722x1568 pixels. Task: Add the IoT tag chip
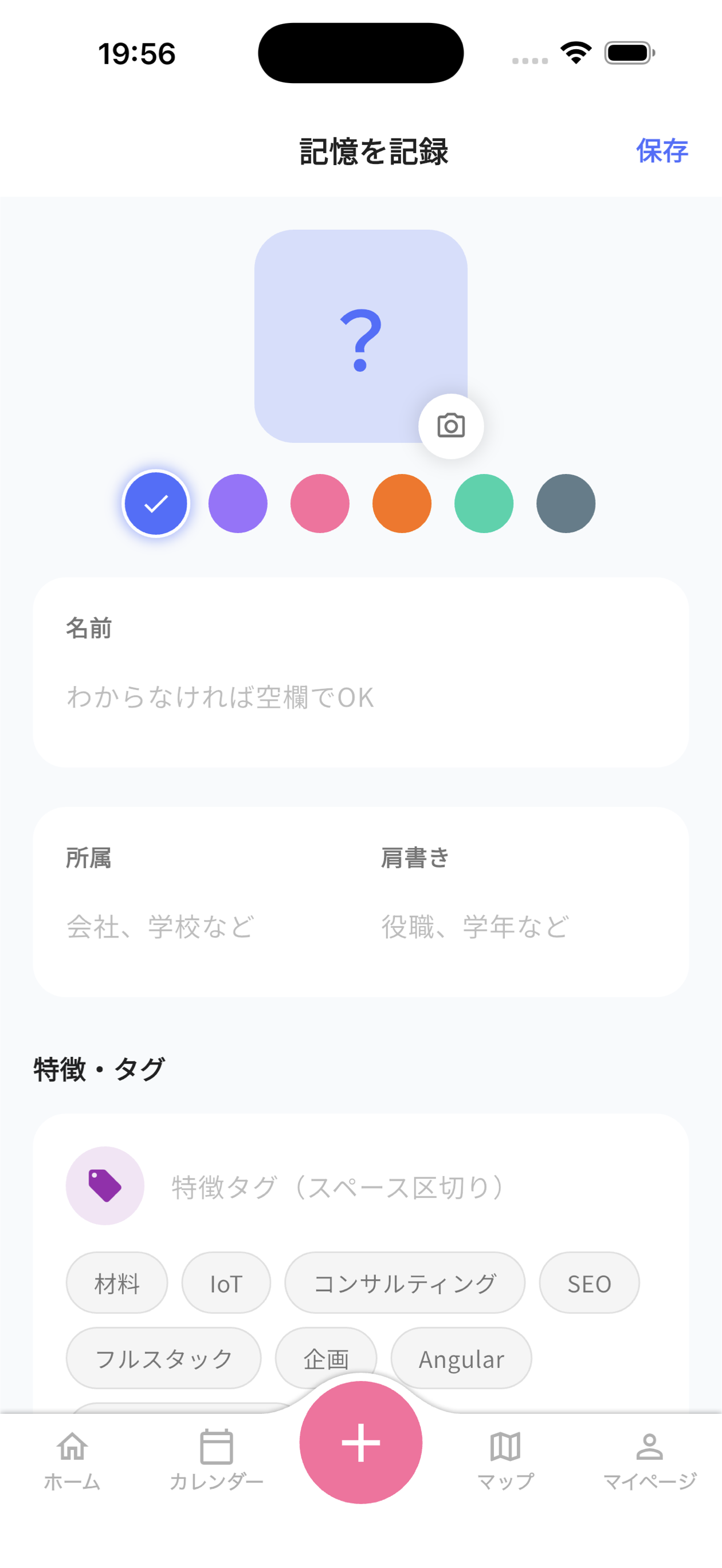226,1283
